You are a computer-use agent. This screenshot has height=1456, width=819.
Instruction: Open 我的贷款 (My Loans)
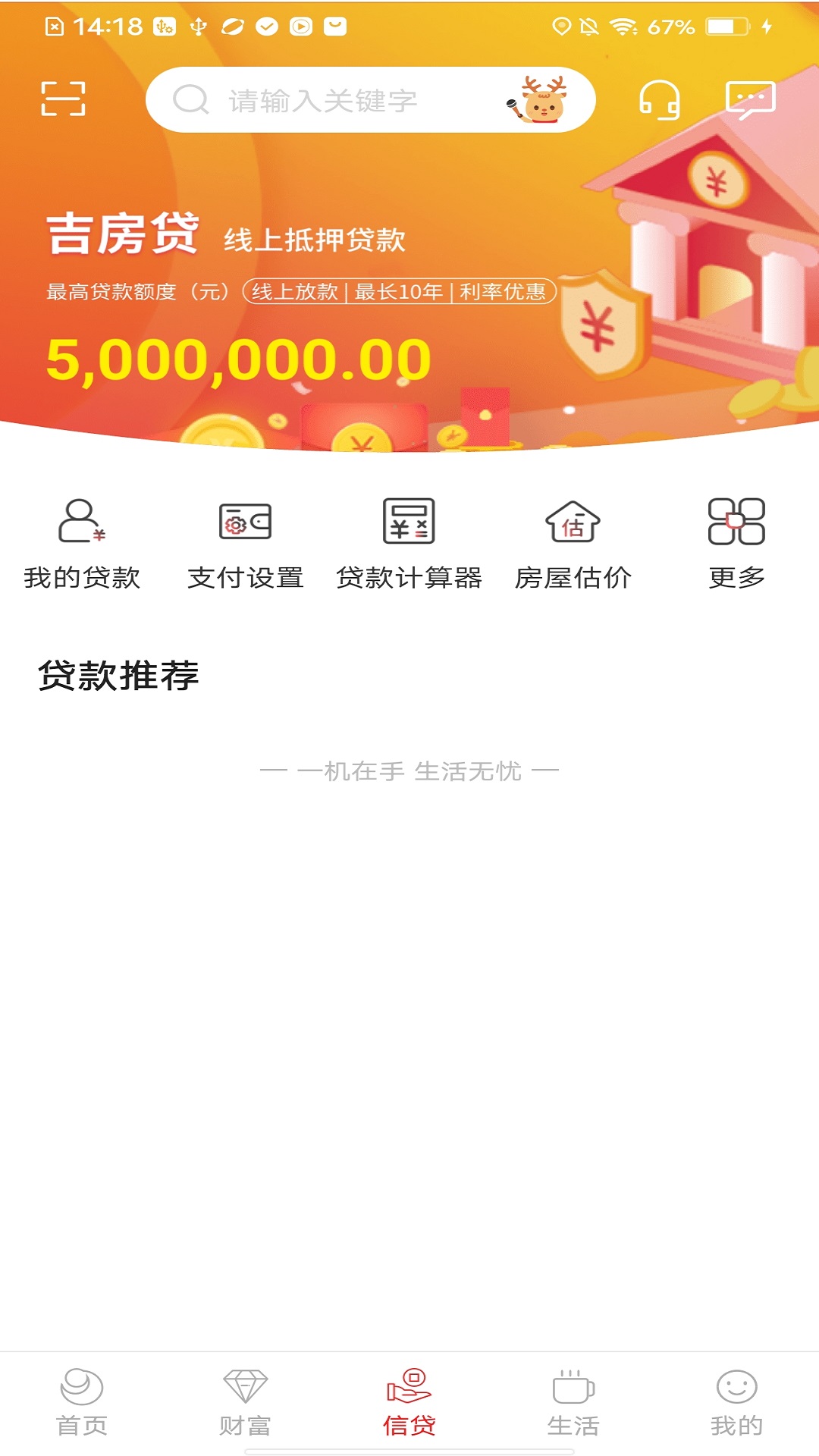tap(82, 543)
